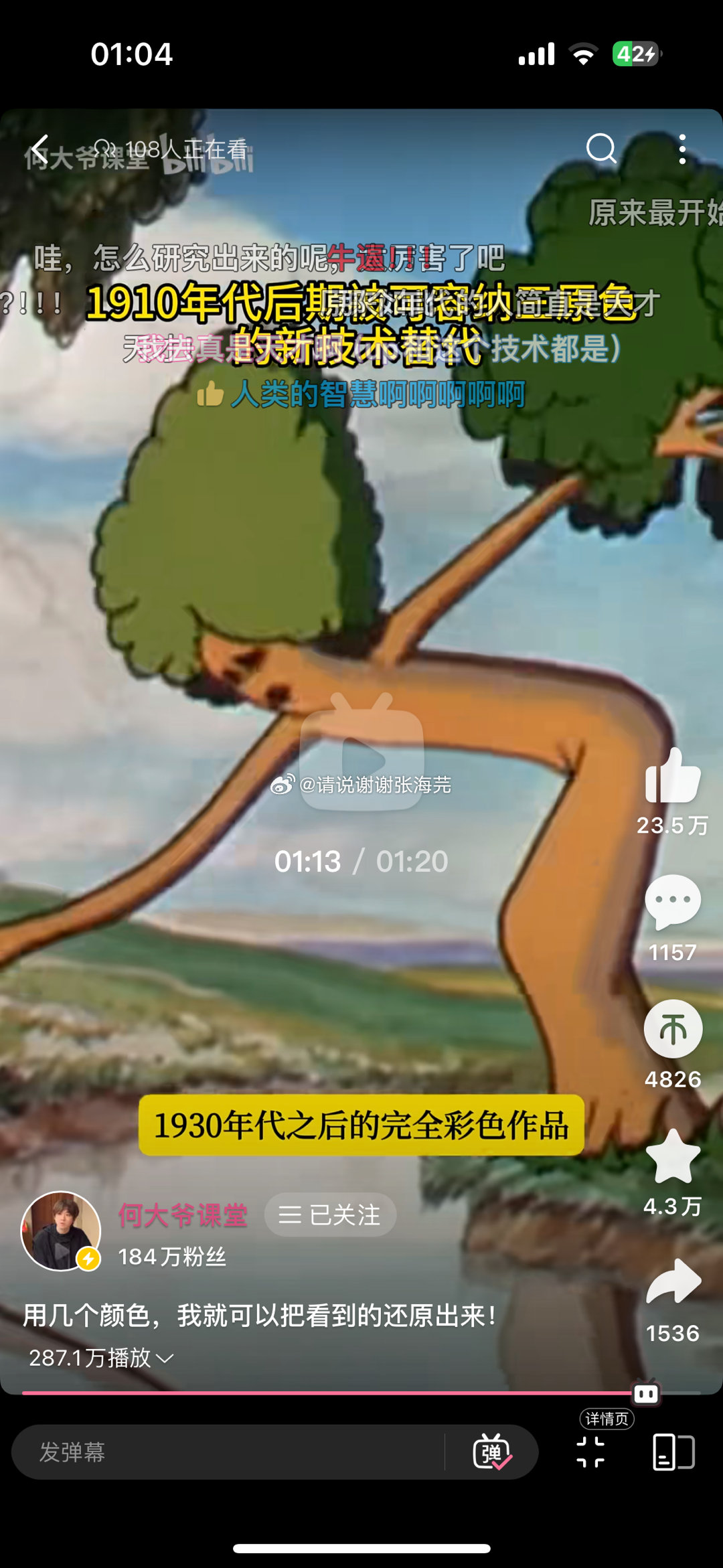Like the video with thumbs-up icon
723x1568 pixels.
[672, 777]
